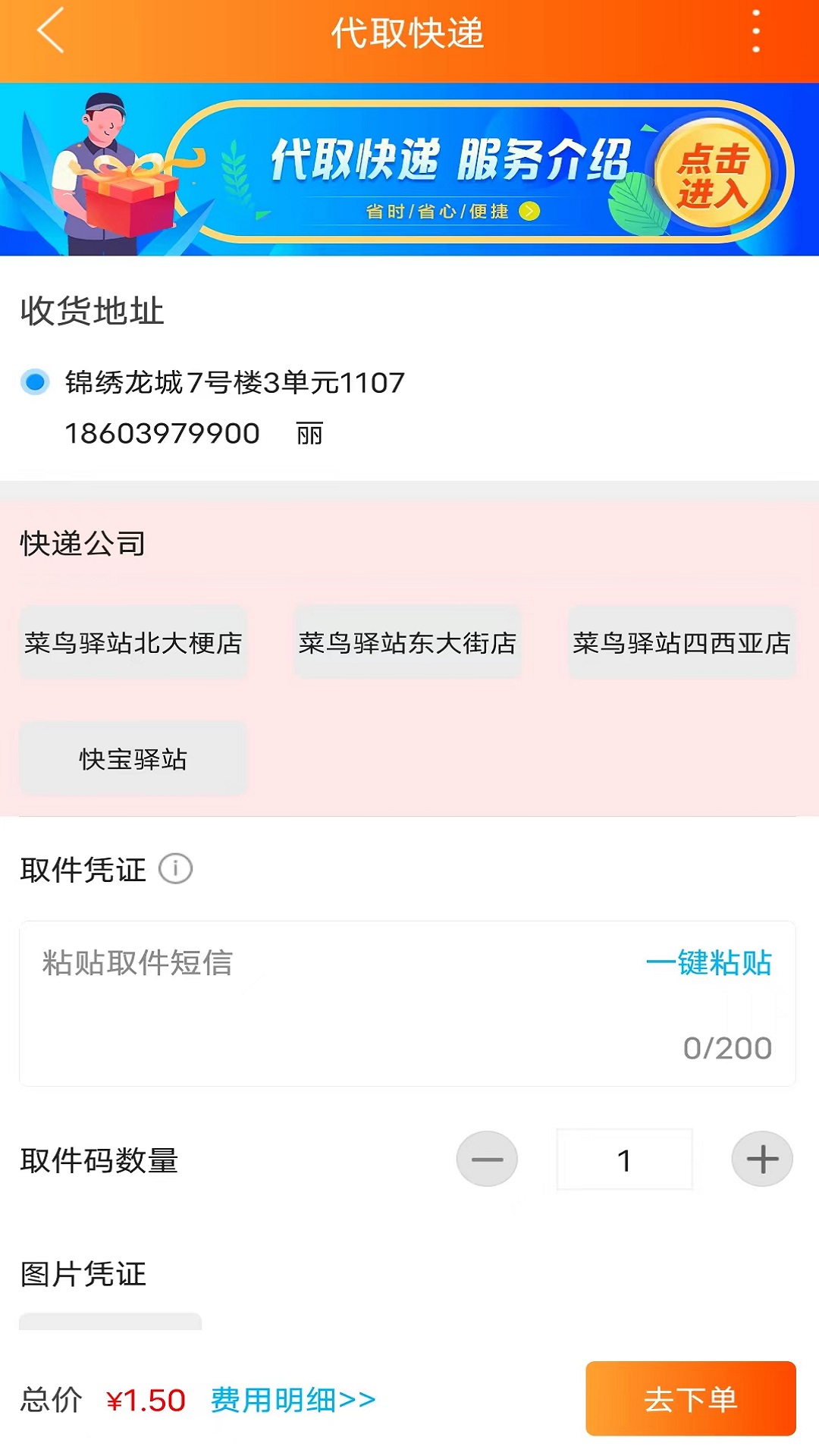Image resolution: width=819 pixels, height=1456 pixels.
Task: Choose the 快宝驿站 station
Action: (x=133, y=758)
